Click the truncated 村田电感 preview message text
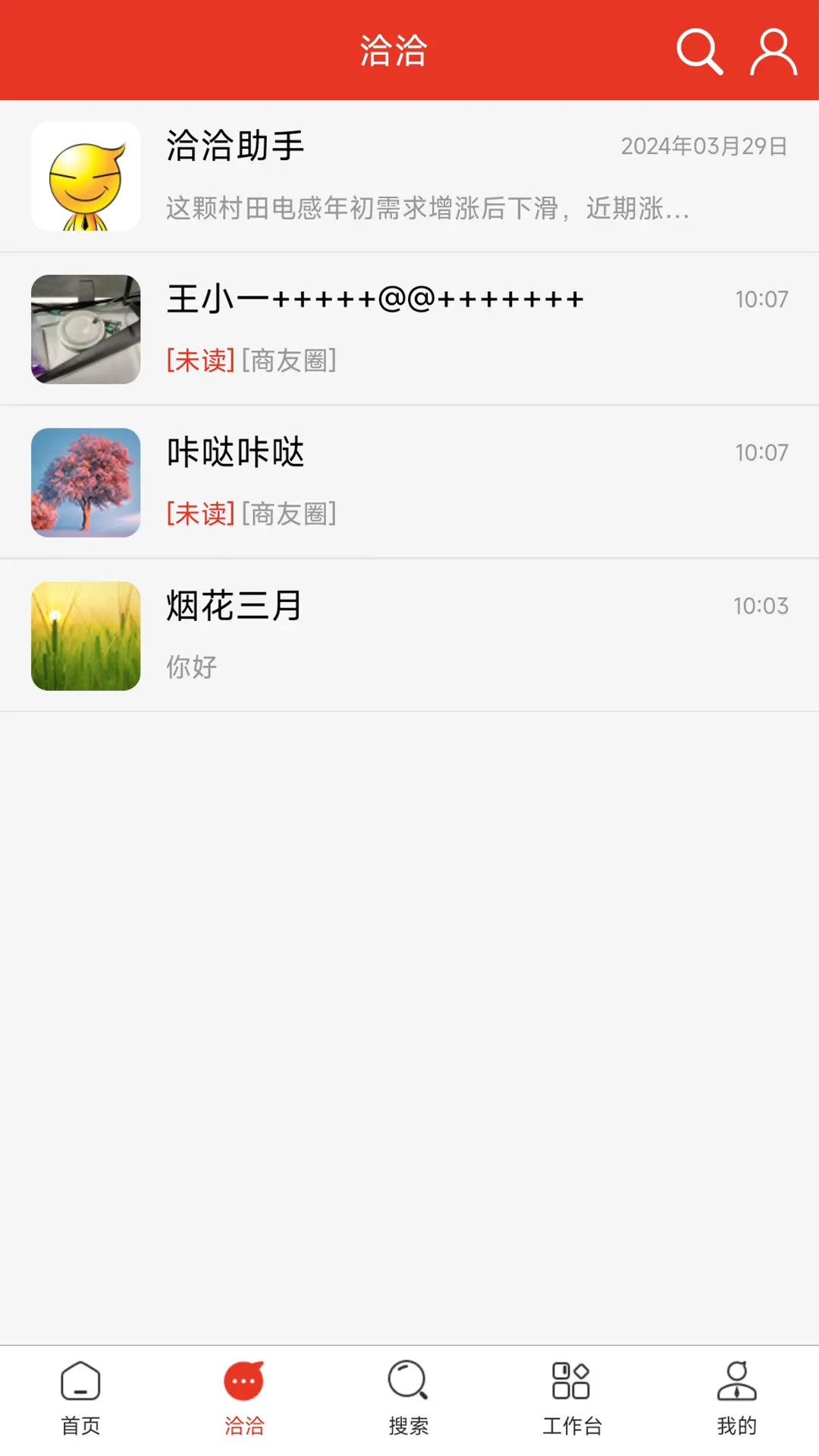 427,210
